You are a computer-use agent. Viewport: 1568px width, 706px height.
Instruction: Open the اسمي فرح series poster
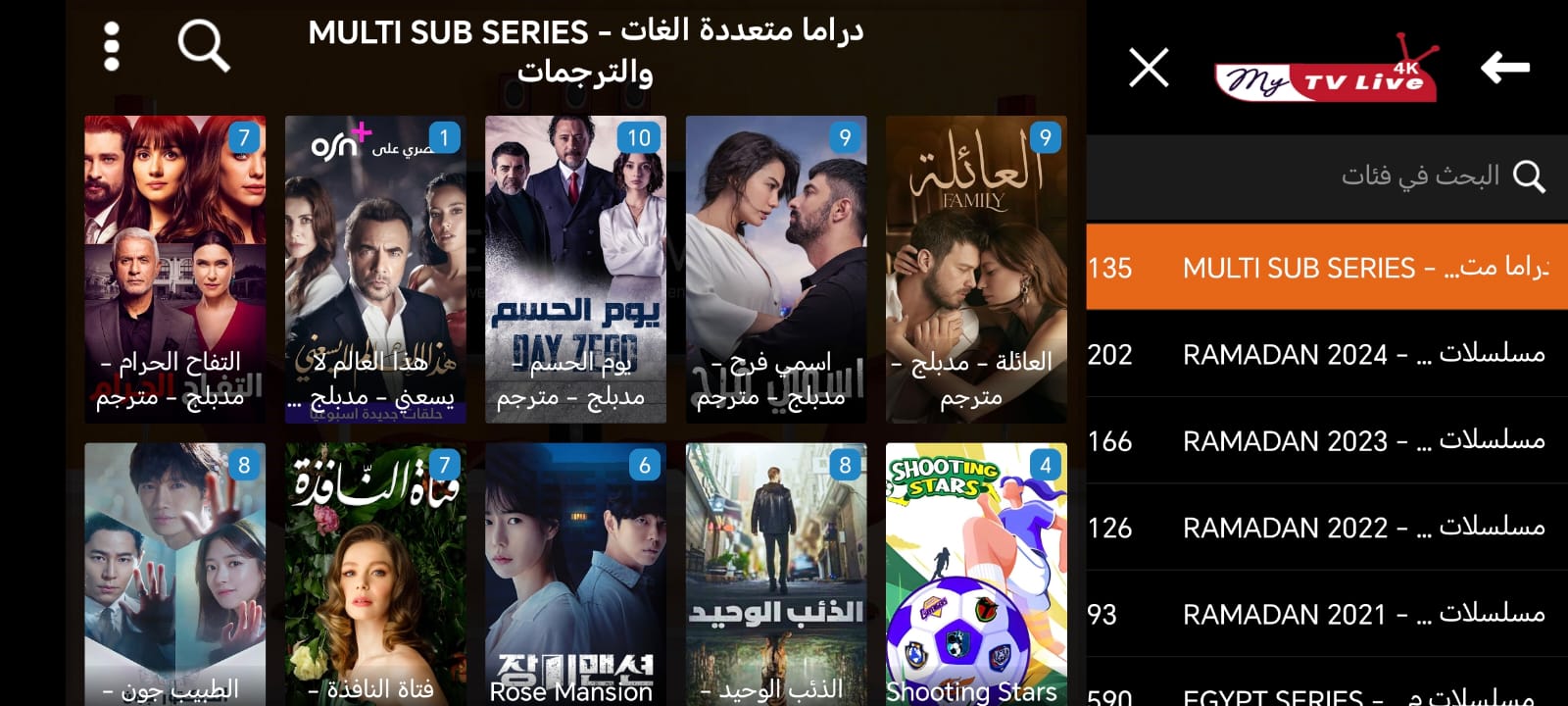pos(775,270)
